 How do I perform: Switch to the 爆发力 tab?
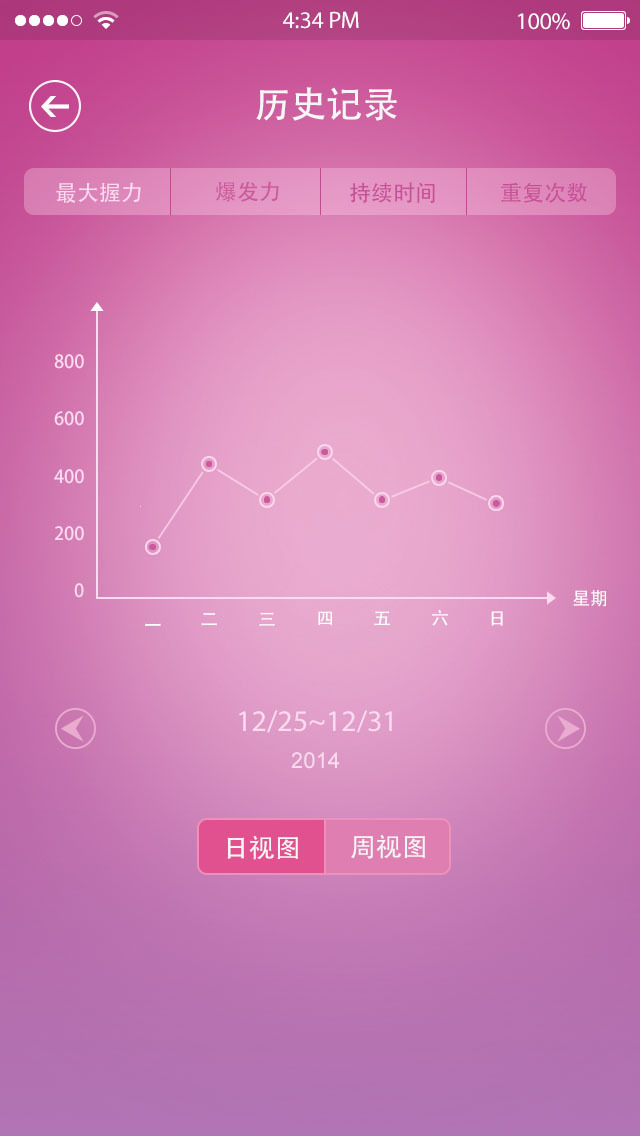tap(246, 192)
